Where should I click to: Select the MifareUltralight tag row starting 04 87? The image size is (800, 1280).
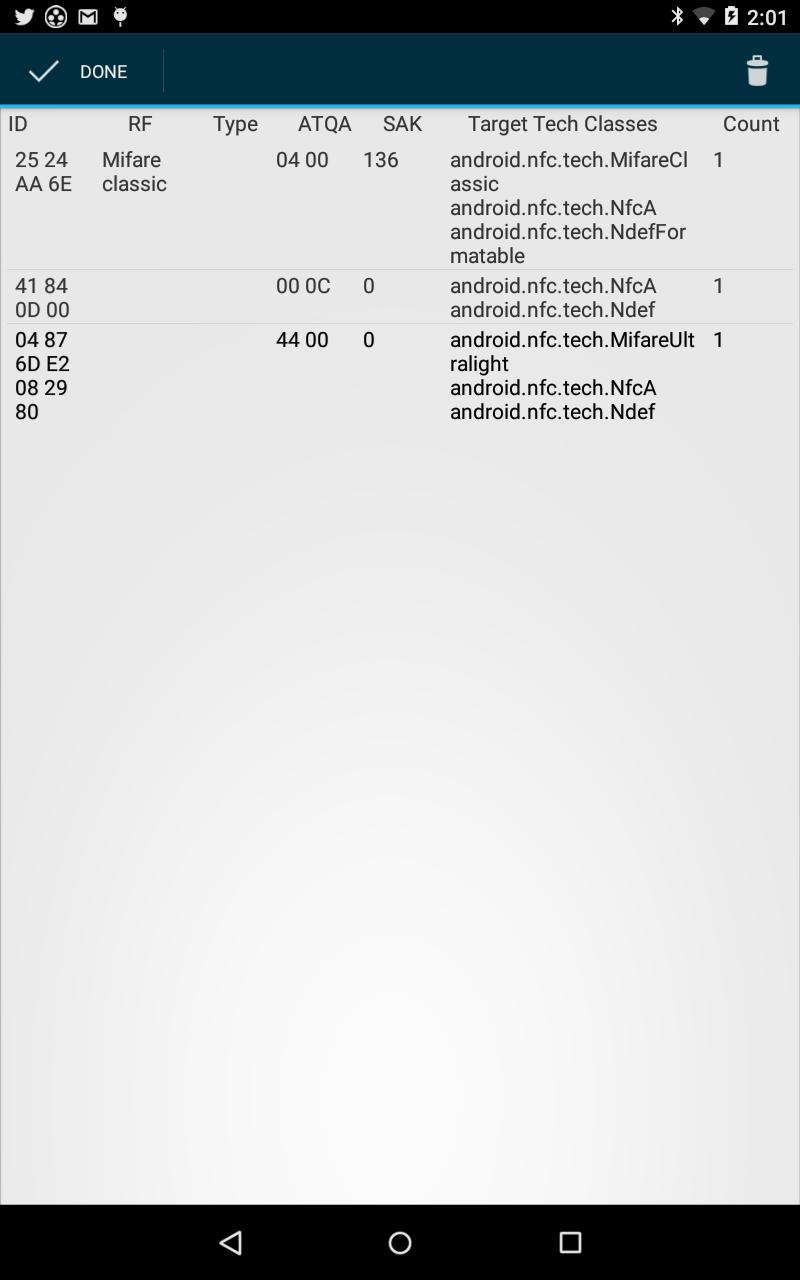pyautogui.click(x=400, y=375)
